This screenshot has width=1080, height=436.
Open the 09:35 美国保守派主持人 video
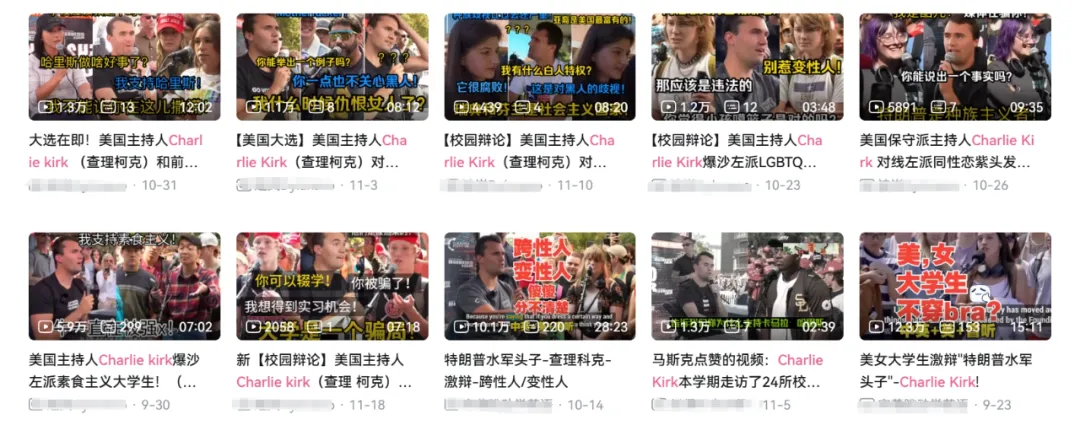pos(955,67)
